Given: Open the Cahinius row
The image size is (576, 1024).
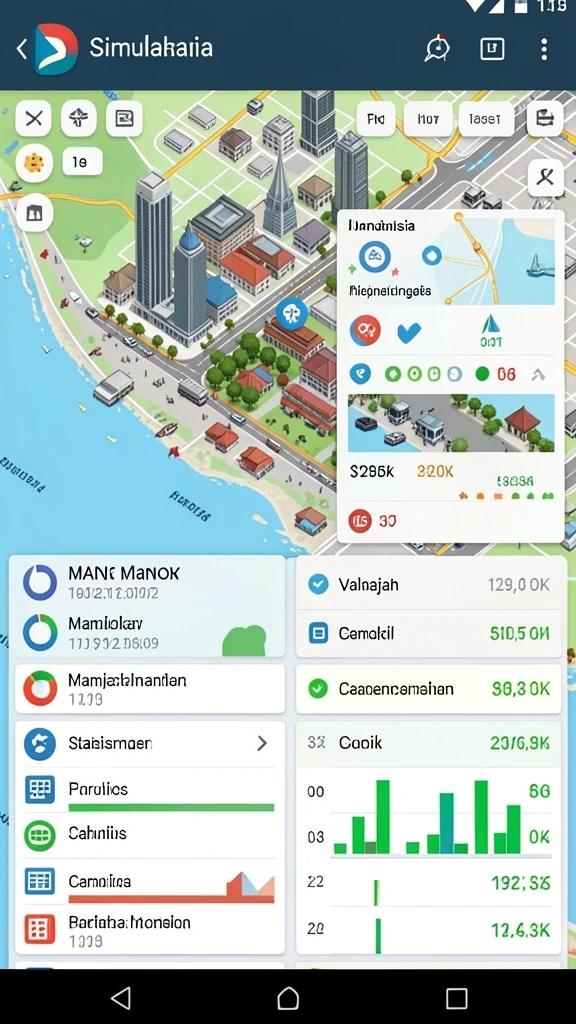Looking at the screenshot, I should tap(150, 835).
